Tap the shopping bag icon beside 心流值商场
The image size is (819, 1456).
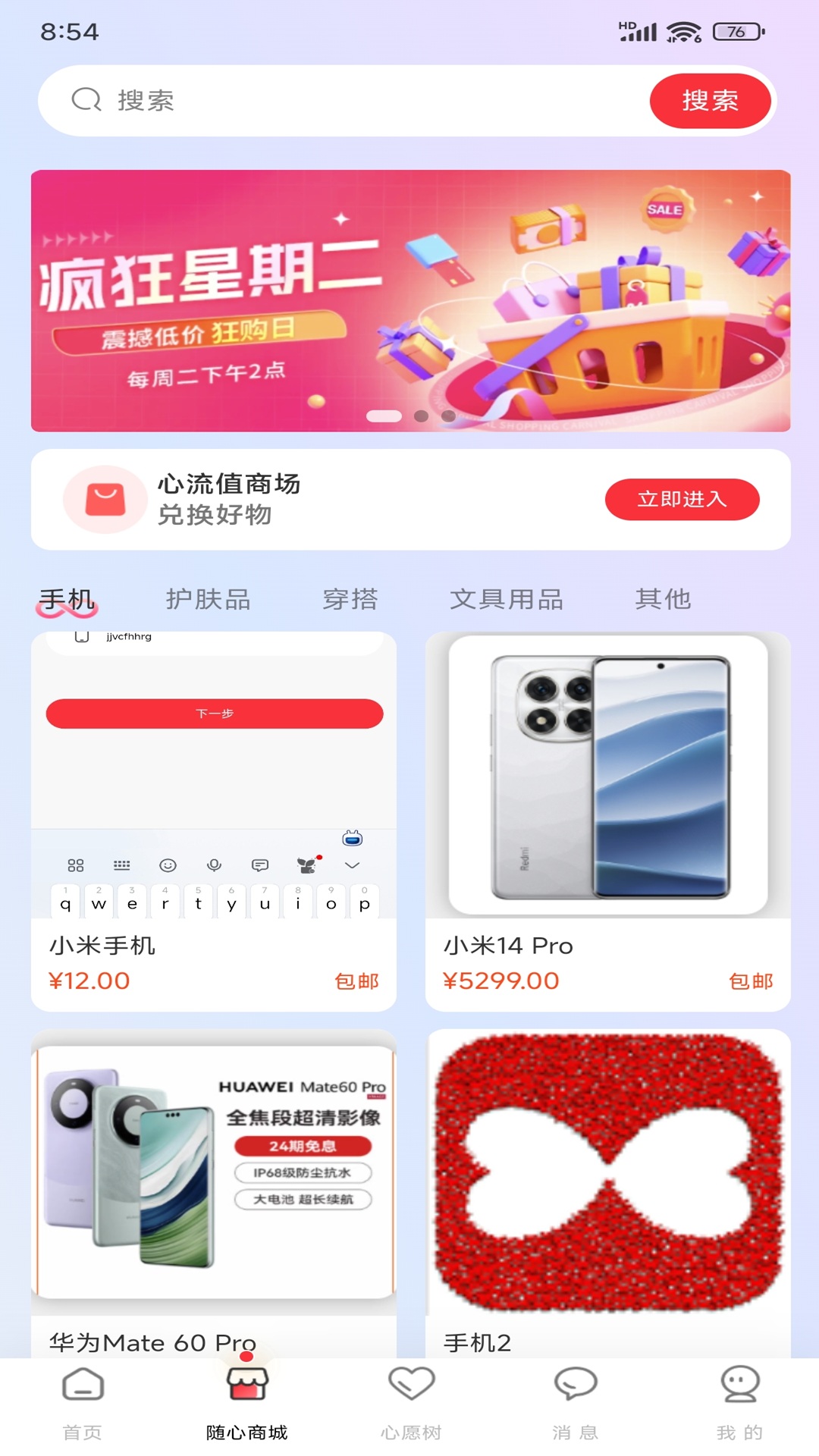pos(105,500)
